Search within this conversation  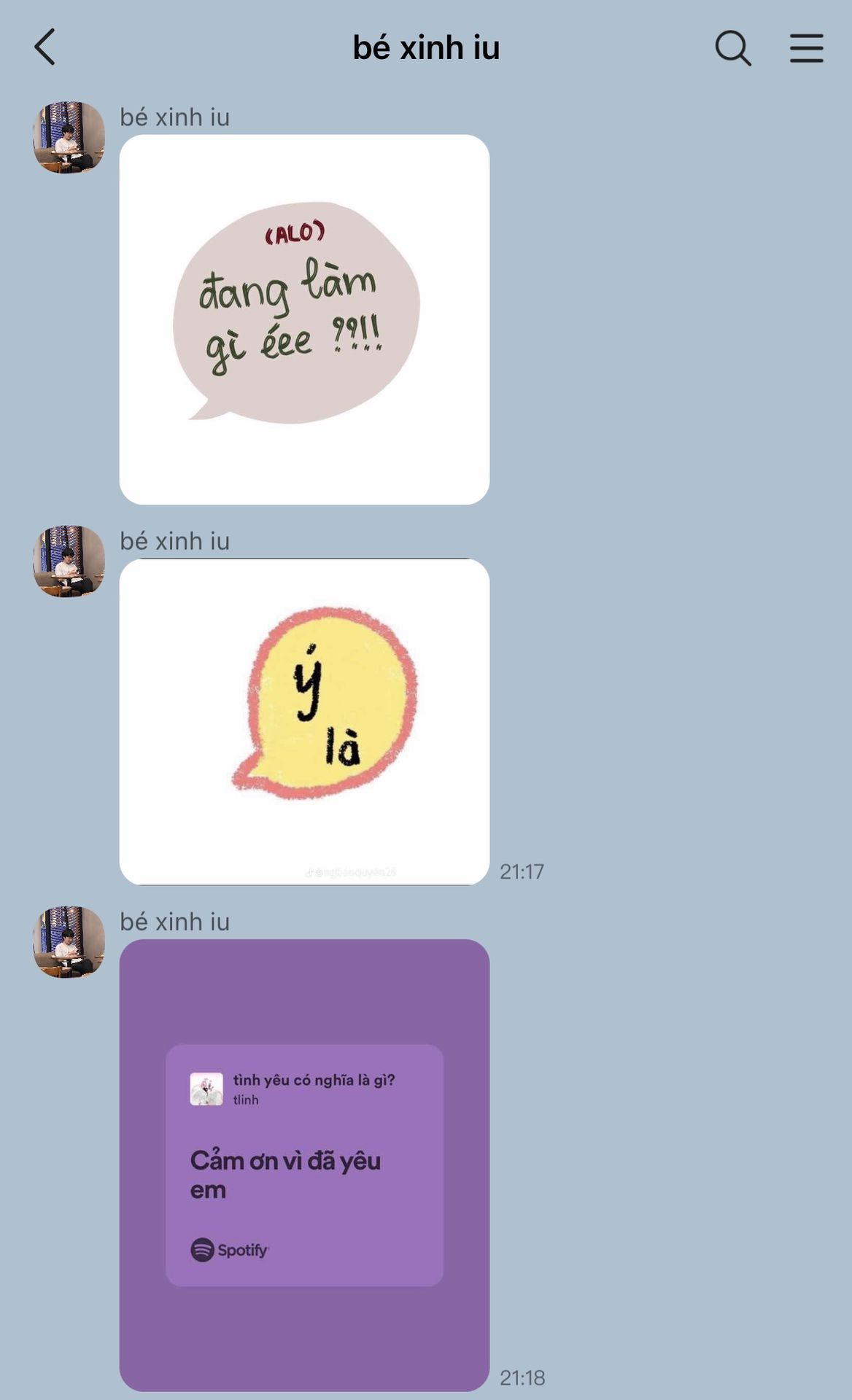(x=732, y=48)
